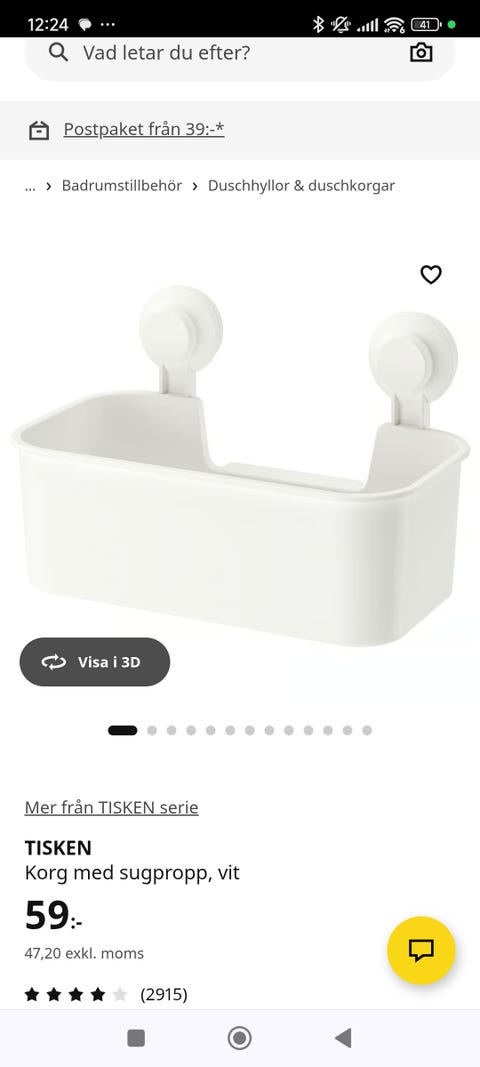Open the camera image search icon
The image size is (480, 1067).
coord(421,52)
